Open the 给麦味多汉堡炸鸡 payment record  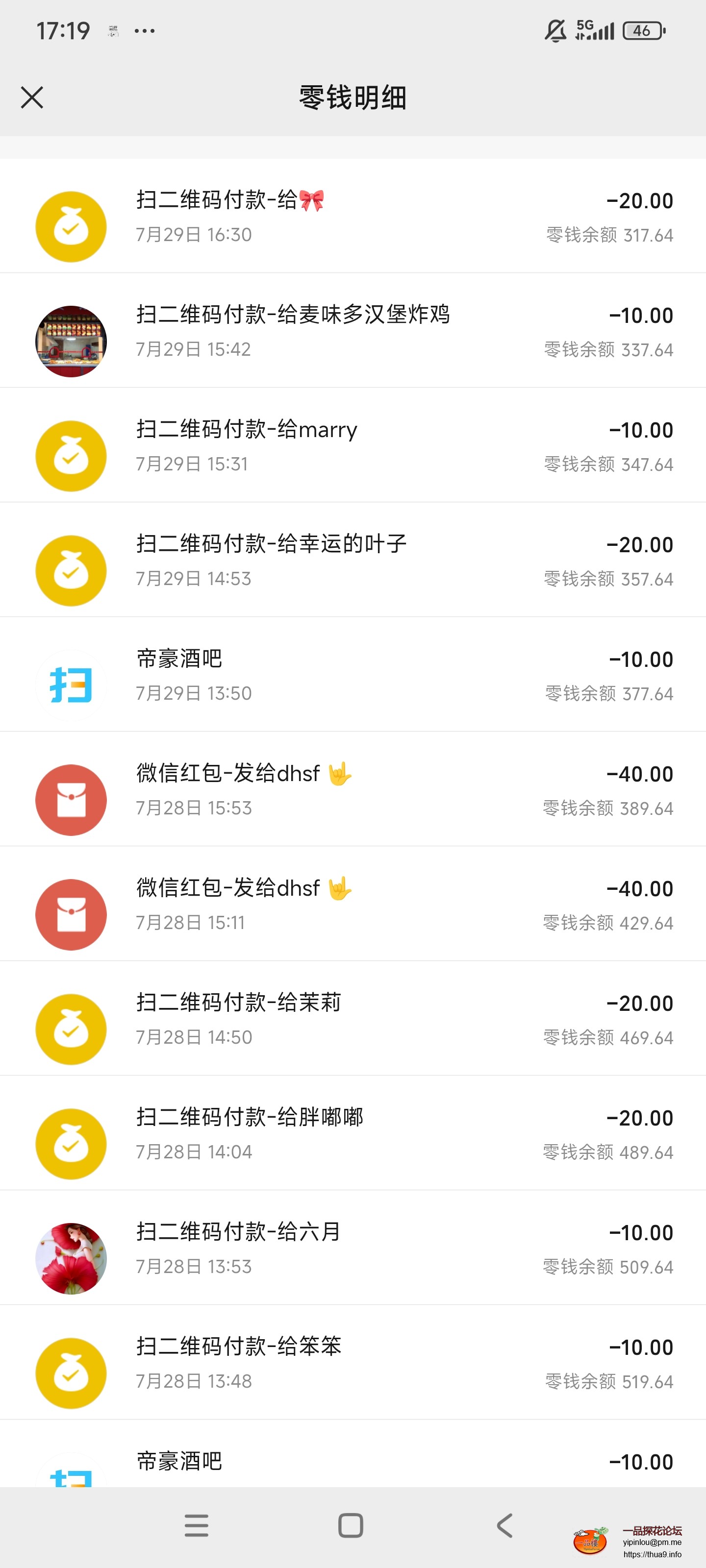point(353,331)
